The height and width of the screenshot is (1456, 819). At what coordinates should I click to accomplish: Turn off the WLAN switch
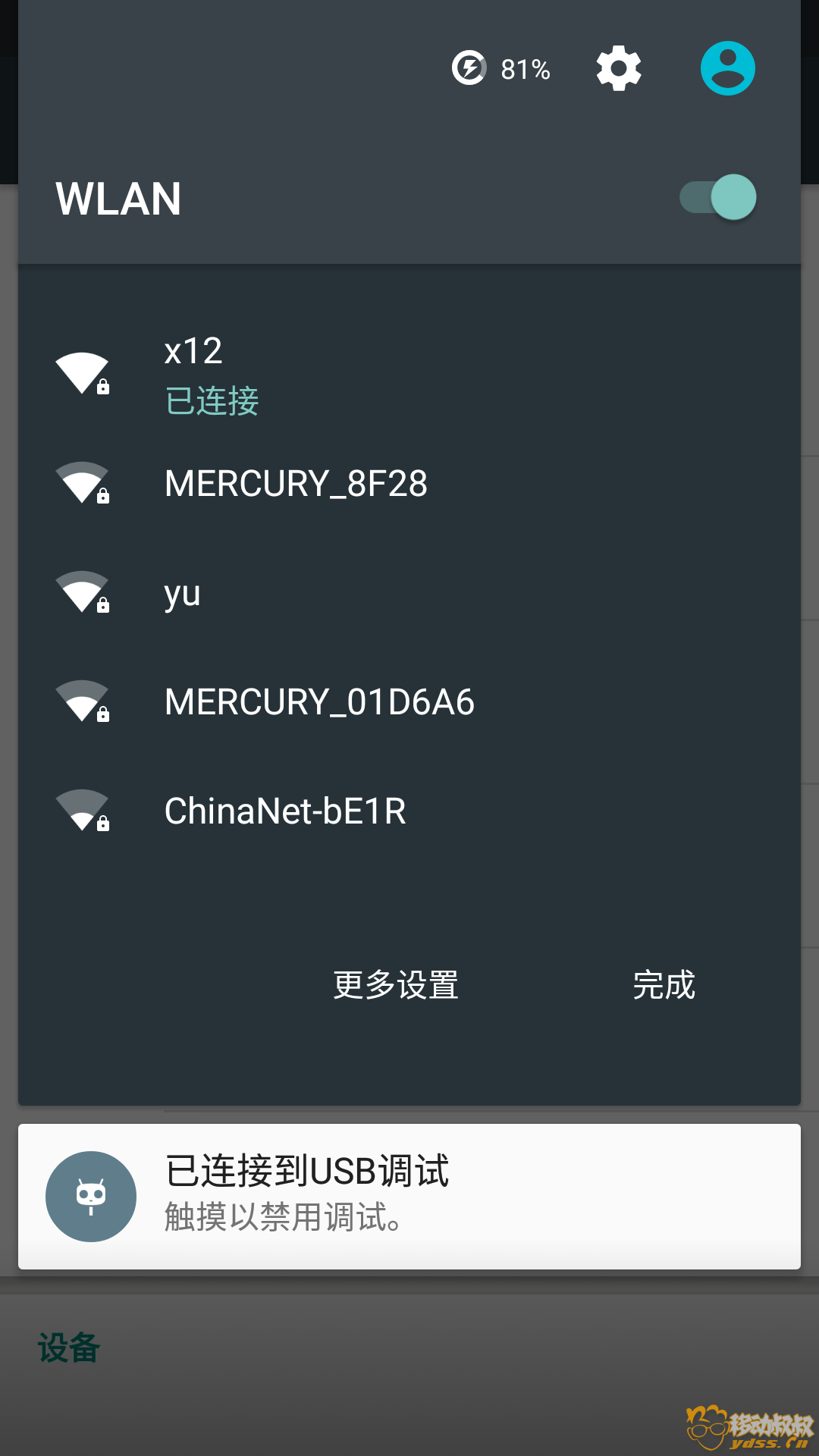718,198
